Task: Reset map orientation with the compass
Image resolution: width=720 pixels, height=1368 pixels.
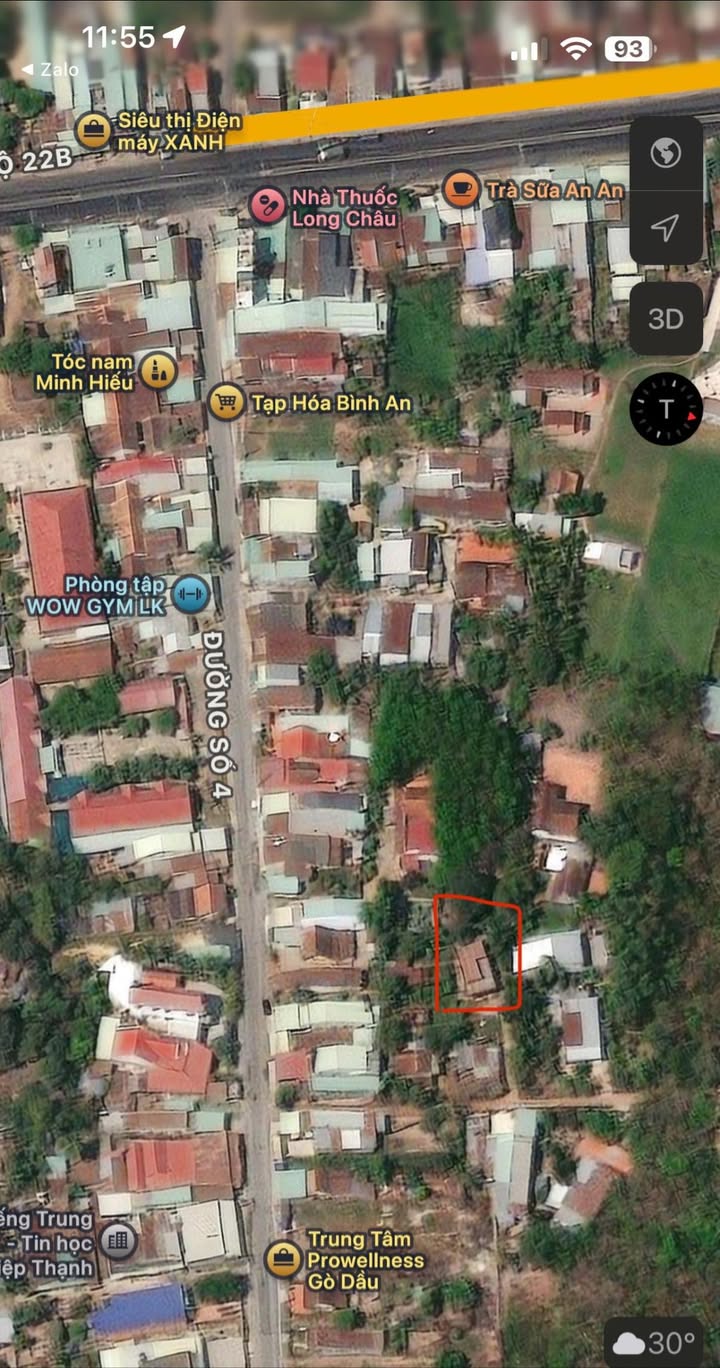Action: point(666,409)
